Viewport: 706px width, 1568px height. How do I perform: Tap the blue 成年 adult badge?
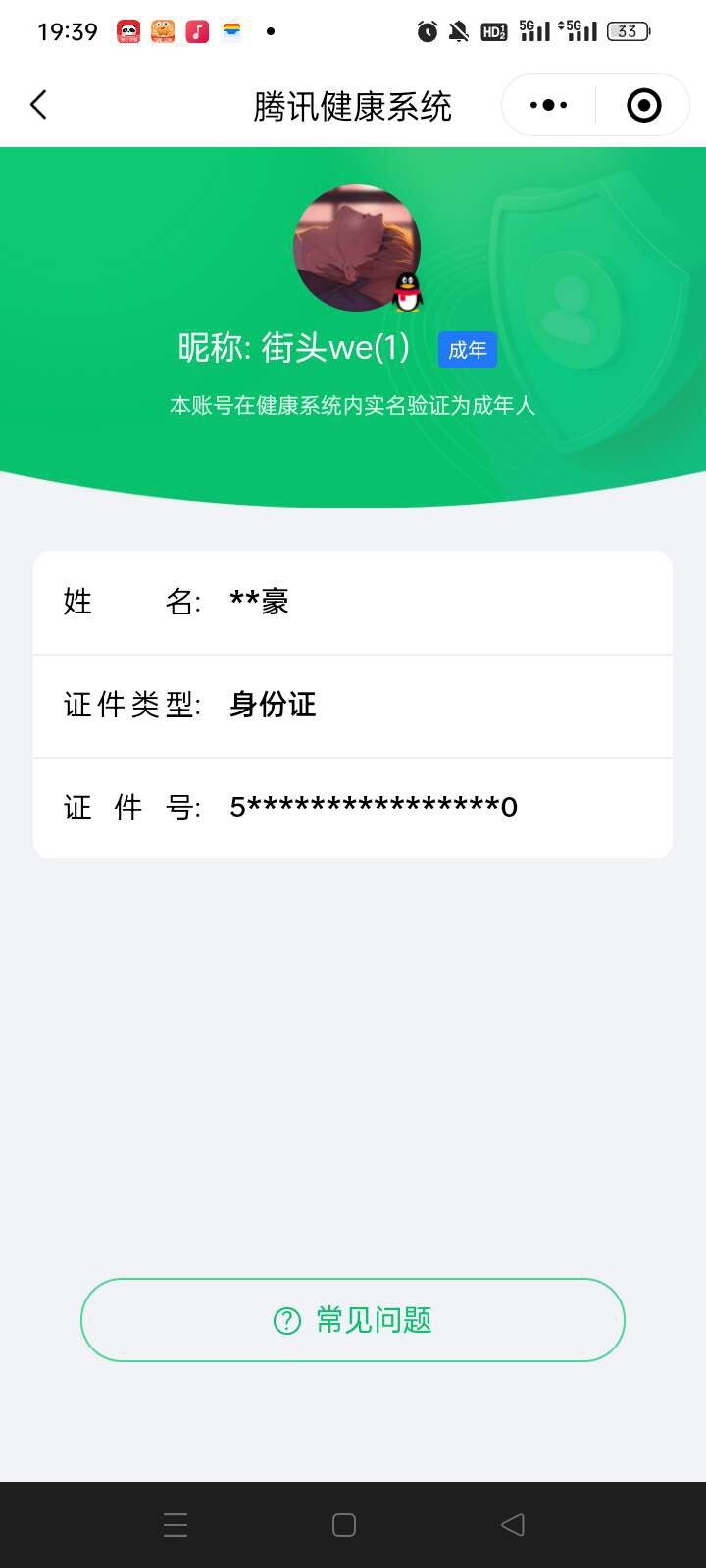(x=467, y=350)
